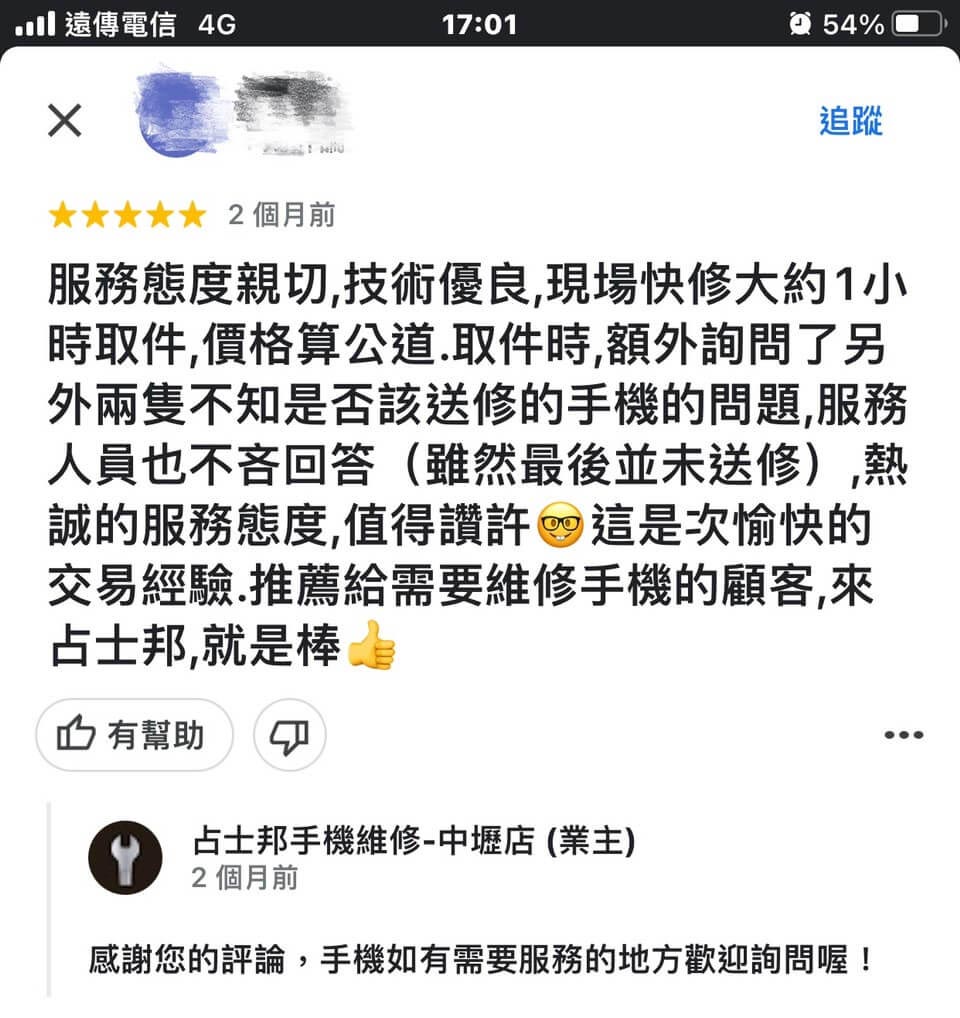Viewport: 960px width, 1018px height.
Task: Tap the battery indicator in the status bar
Action: point(916,22)
